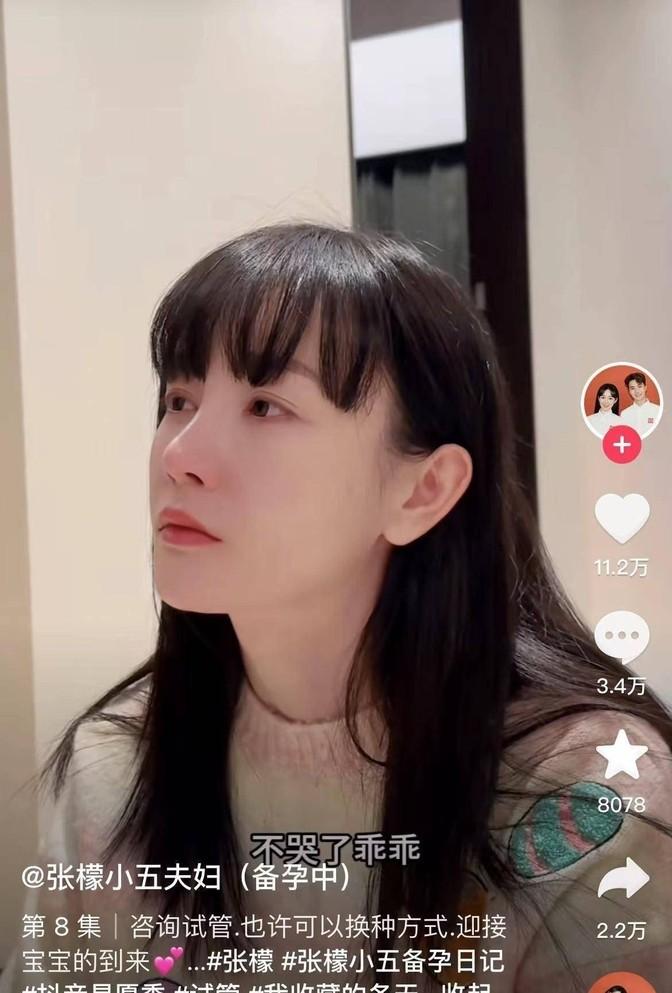This screenshot has width=672, height=993.
Task: Add this video to favorites with star
Action: pos(621,756)
